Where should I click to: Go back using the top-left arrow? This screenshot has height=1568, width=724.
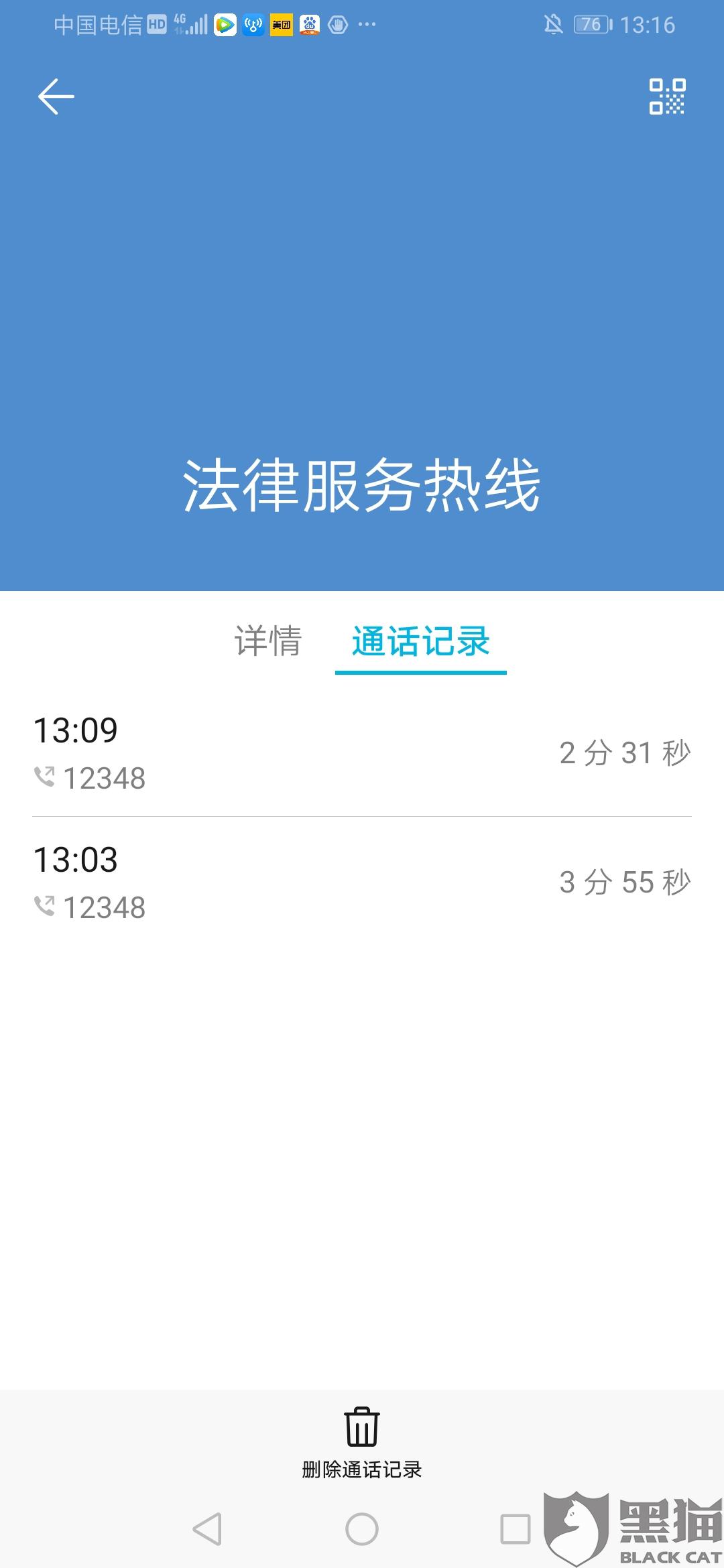pos(56,96)
